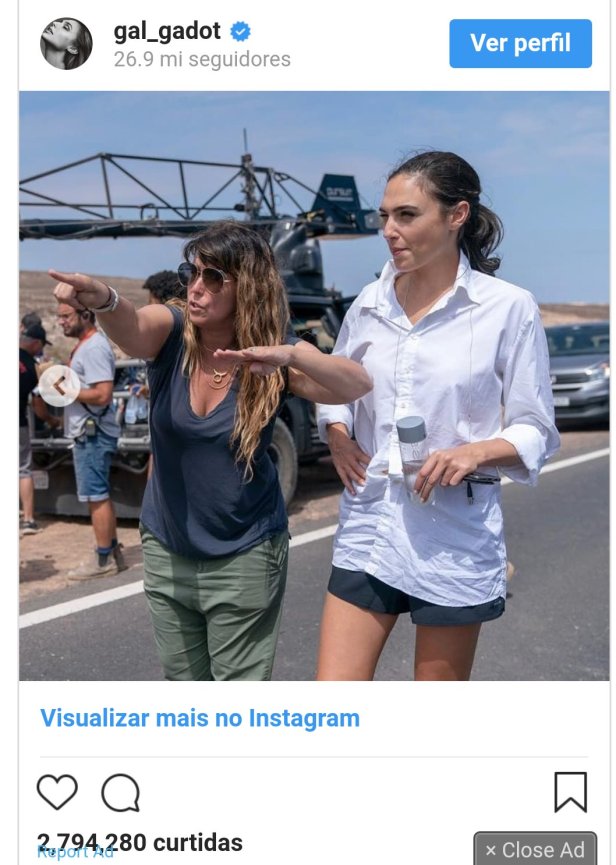Open gal_gadot profile avatar

click(x=66, y=44)
